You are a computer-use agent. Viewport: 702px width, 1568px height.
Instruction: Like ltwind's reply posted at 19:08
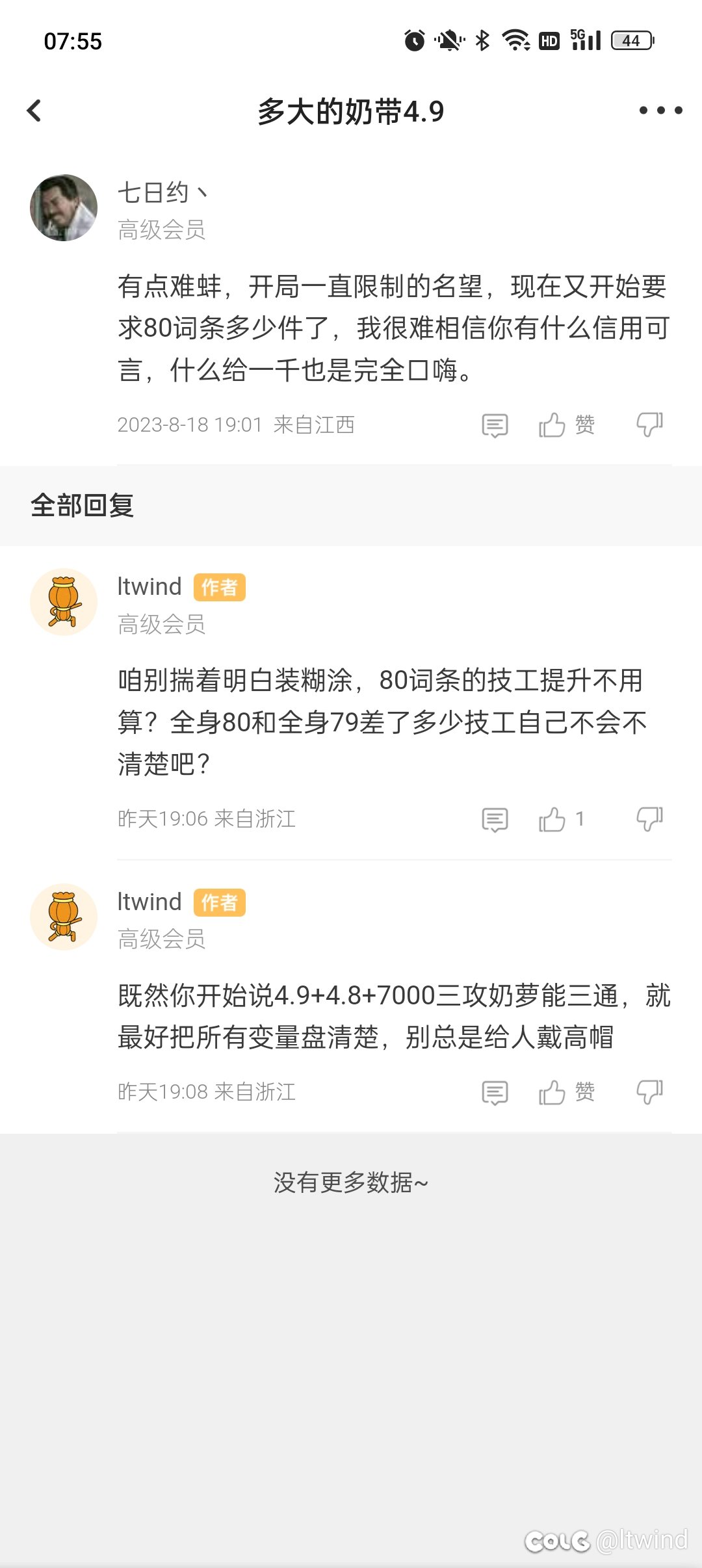(x=552, y=1093)
